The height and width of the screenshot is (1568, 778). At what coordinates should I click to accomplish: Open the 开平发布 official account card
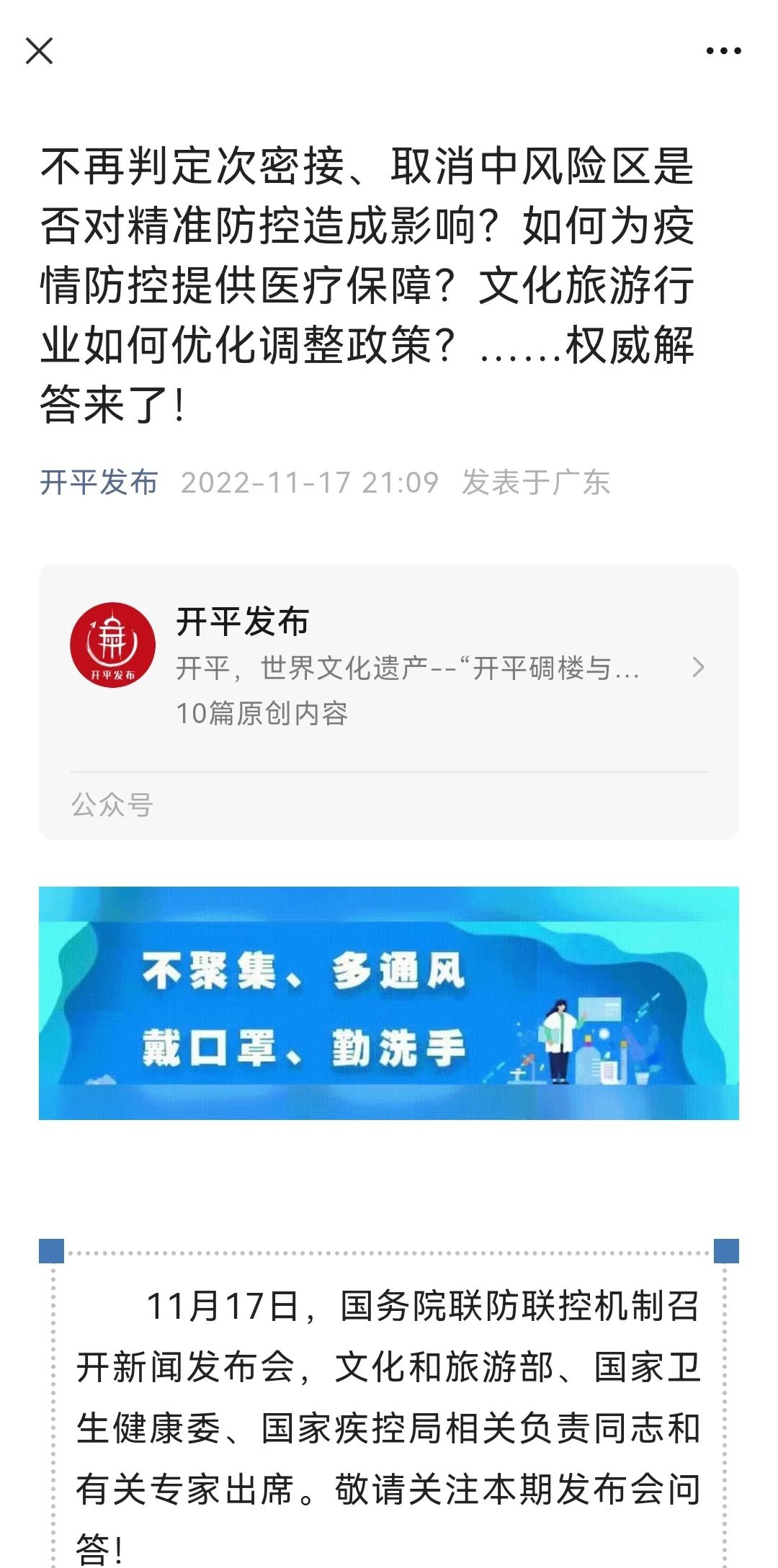pyautogui.click(x=389, y=668)
